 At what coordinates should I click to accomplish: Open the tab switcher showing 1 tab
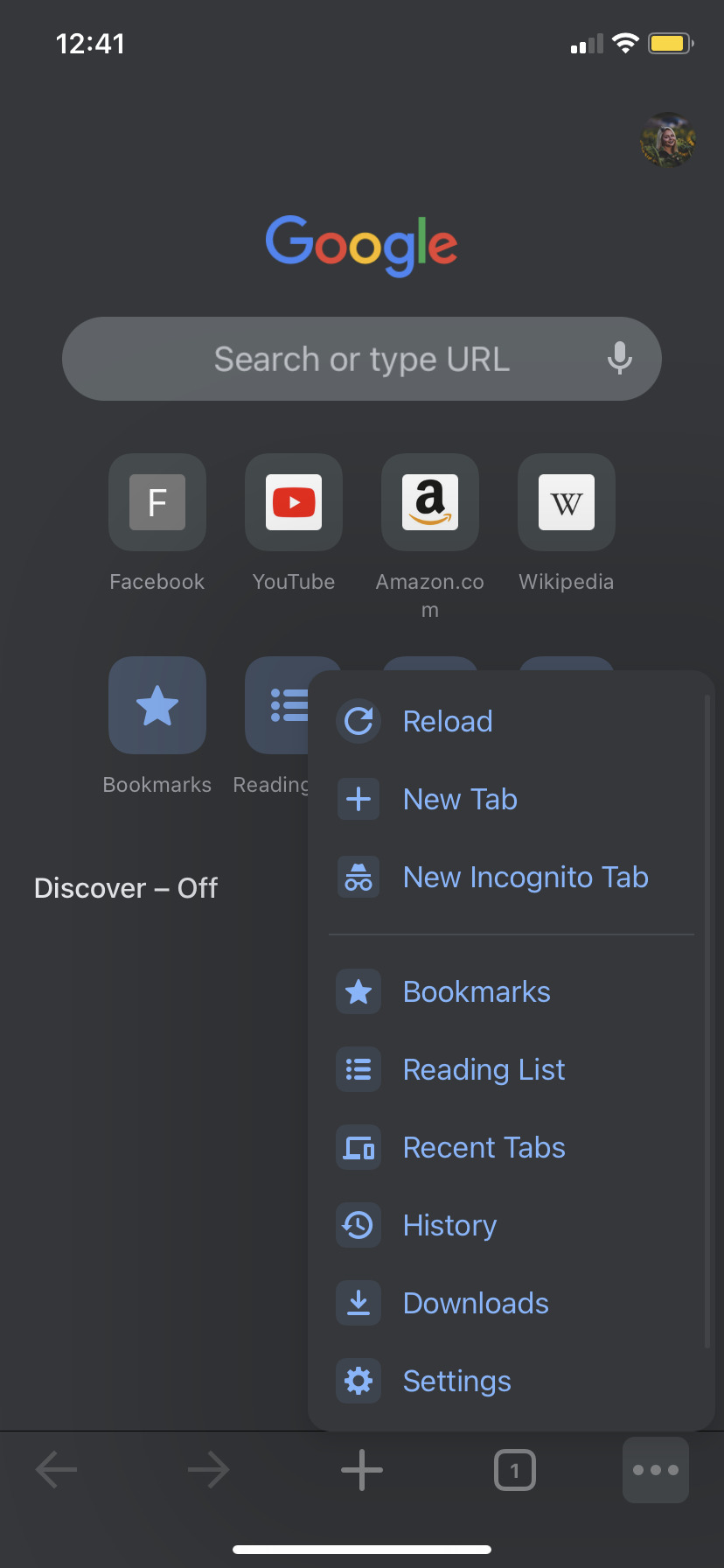coord(515,1470)
